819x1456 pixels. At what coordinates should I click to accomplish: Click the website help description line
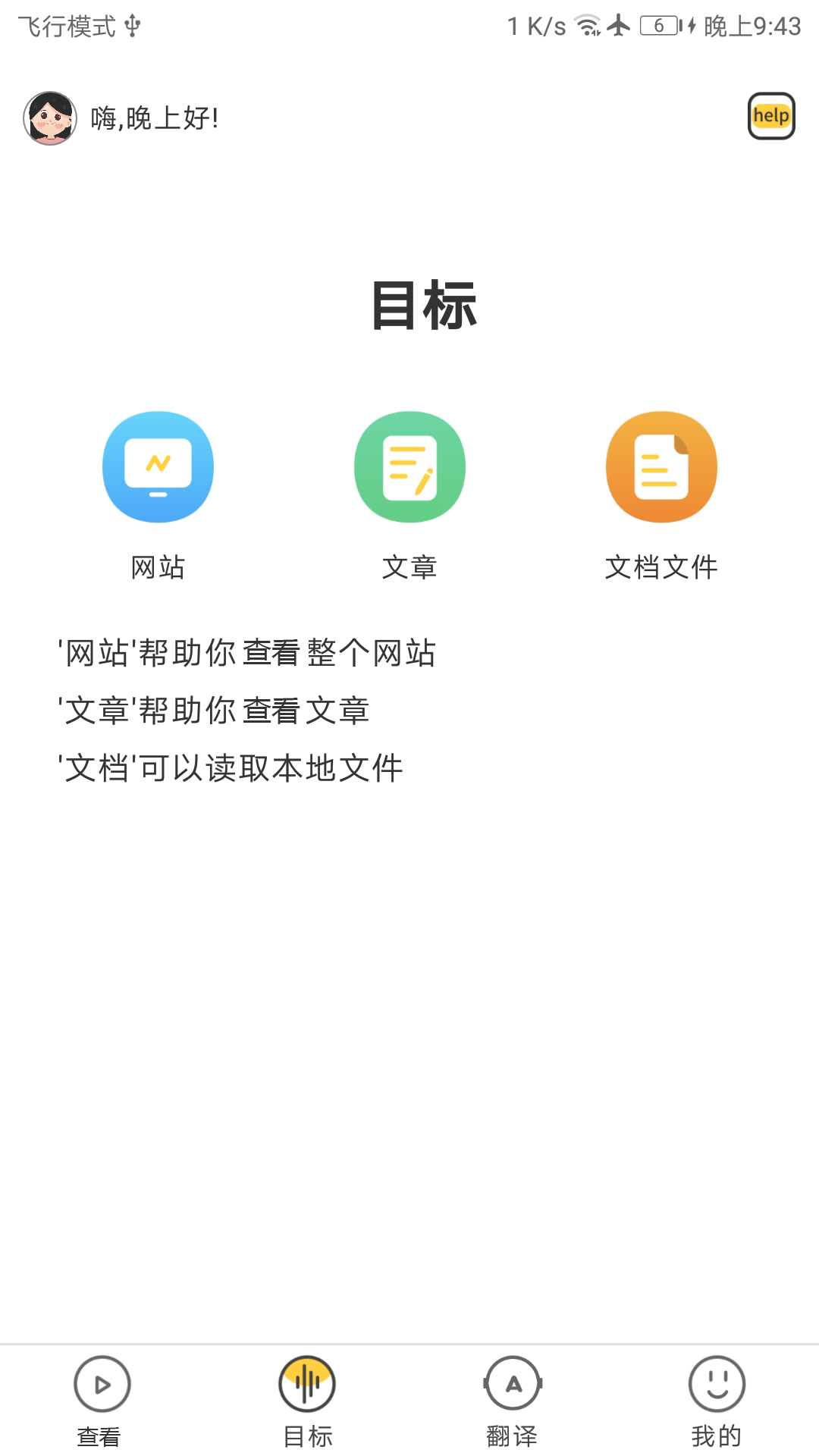tap(246, 651)
